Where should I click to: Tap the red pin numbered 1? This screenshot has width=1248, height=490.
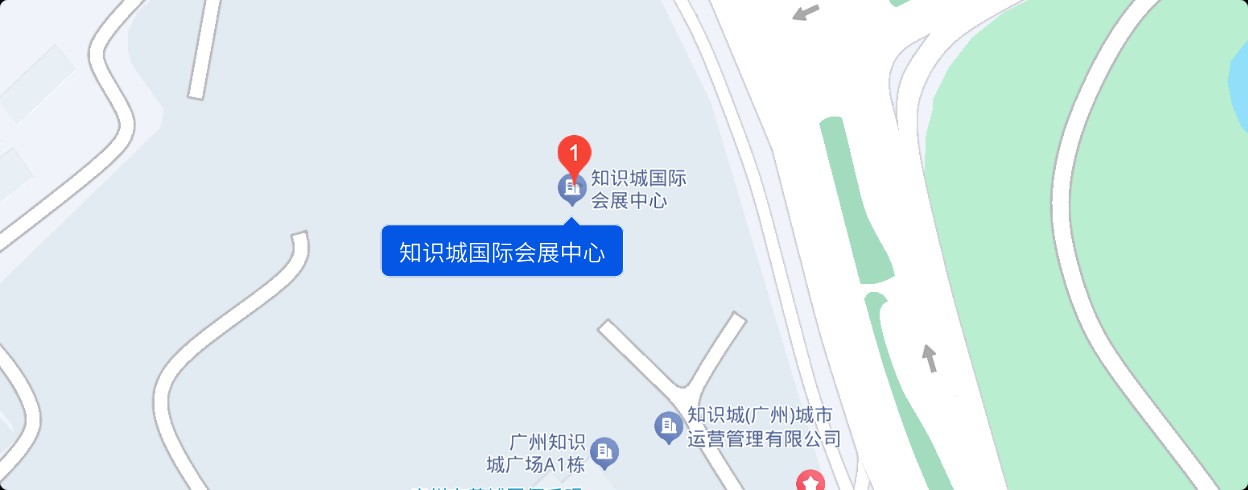pos(574,154)
